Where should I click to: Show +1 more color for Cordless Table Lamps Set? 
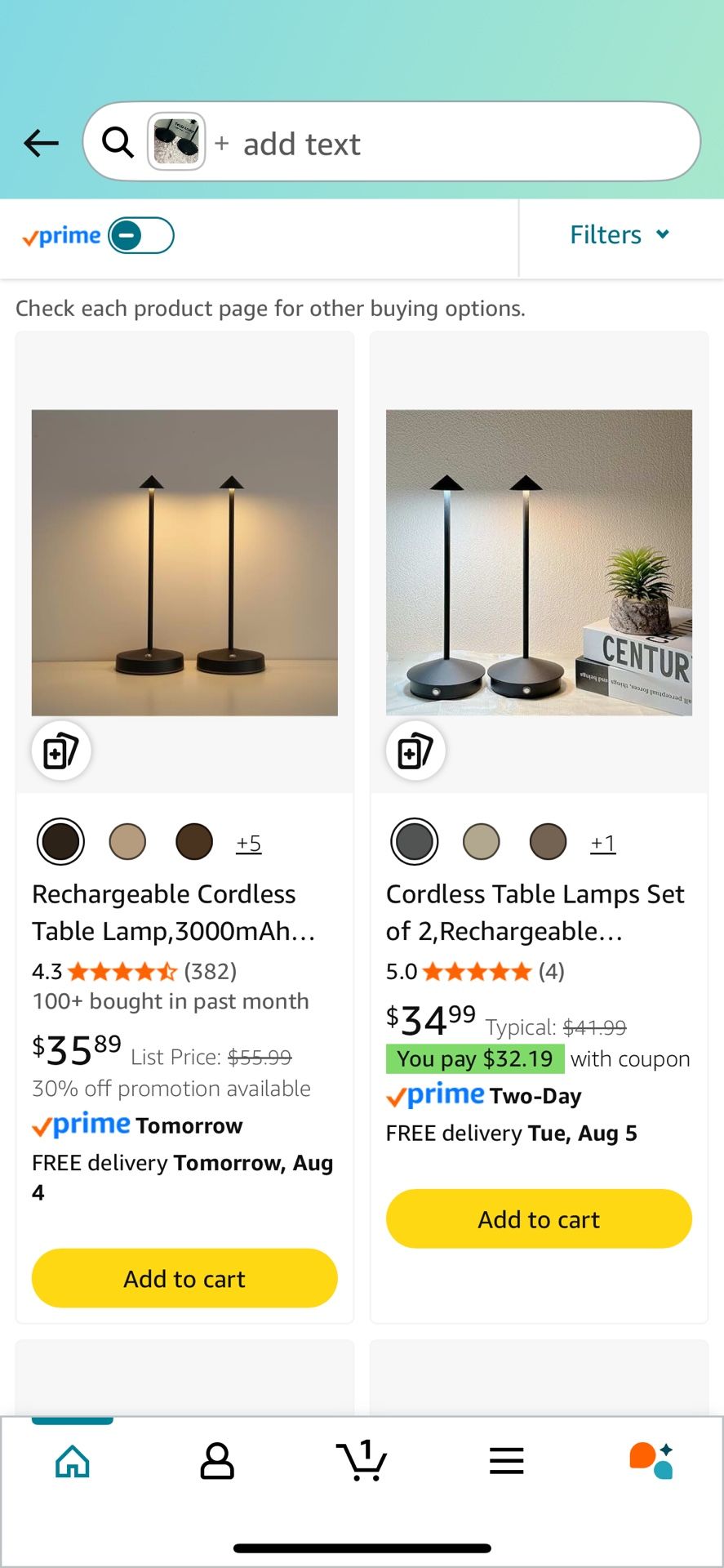pos(602,843)
